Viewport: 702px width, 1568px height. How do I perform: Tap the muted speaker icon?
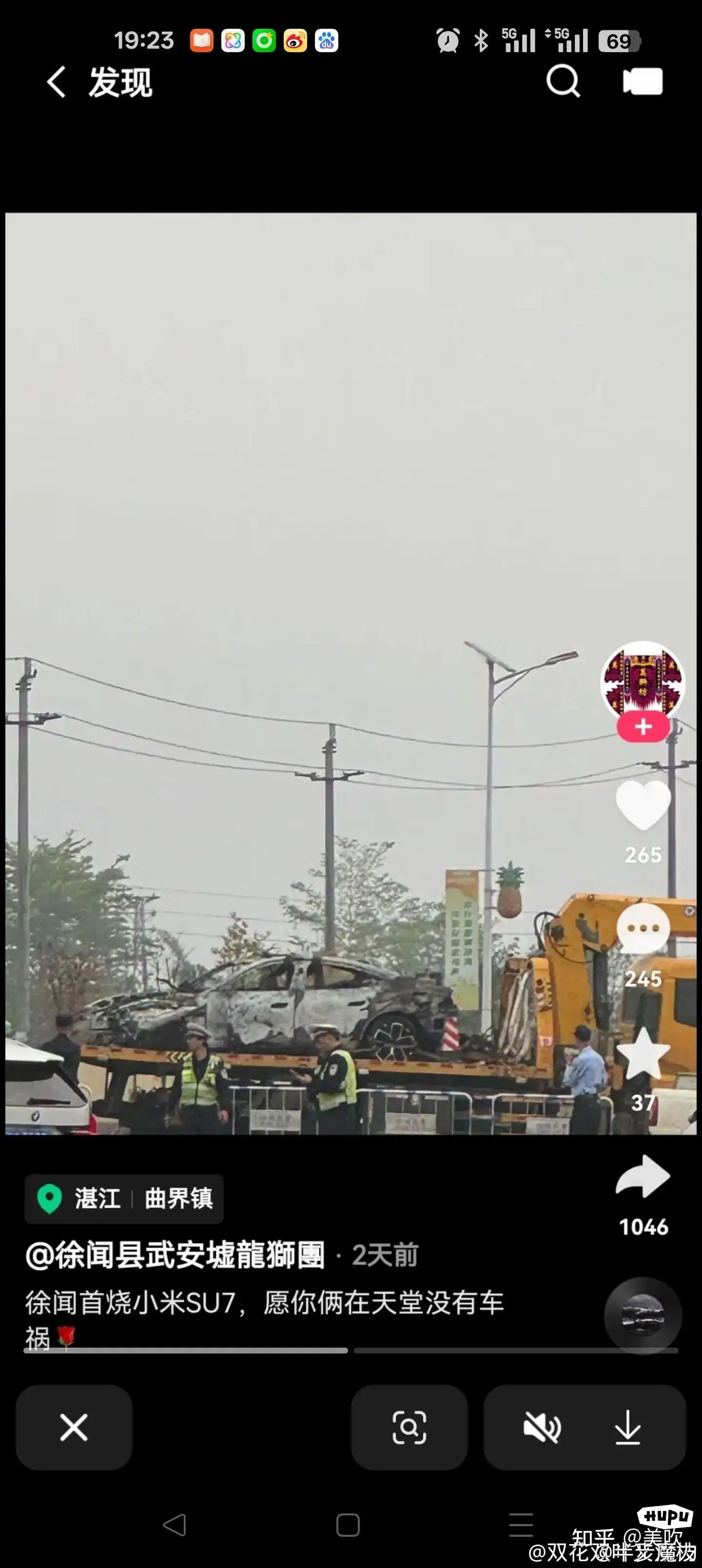[542, 1428]
